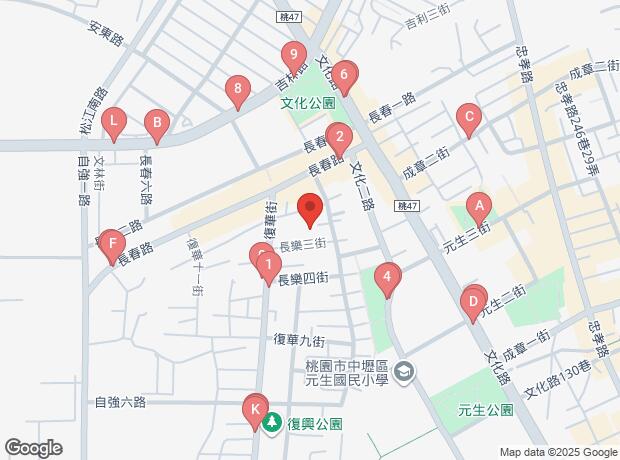Tap map marker 4
This screenshot has height=460, width=620.
(x=387, y=277)
